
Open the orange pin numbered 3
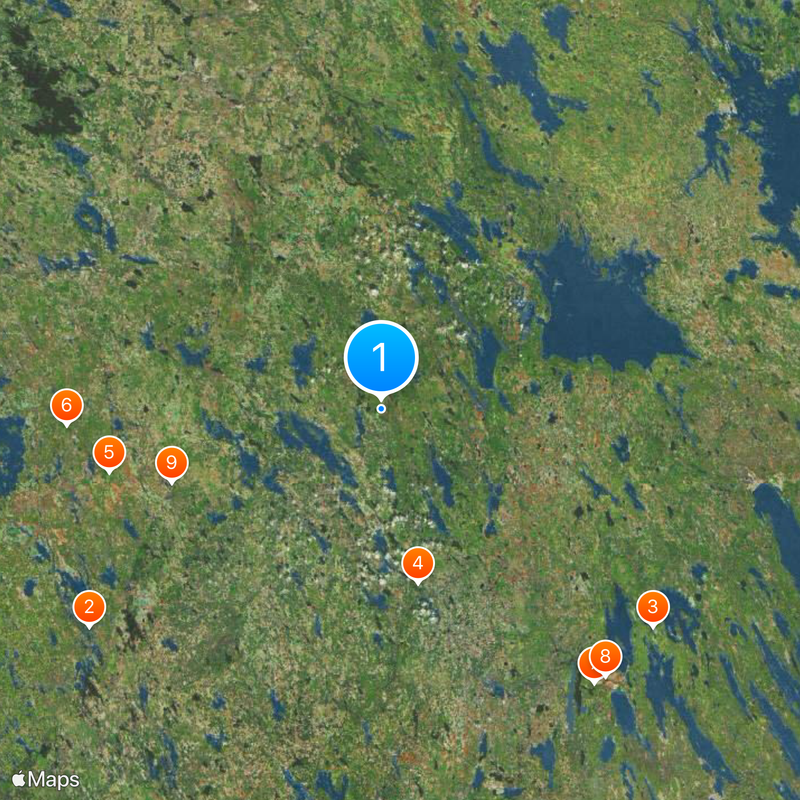click(x=653, y=606)
